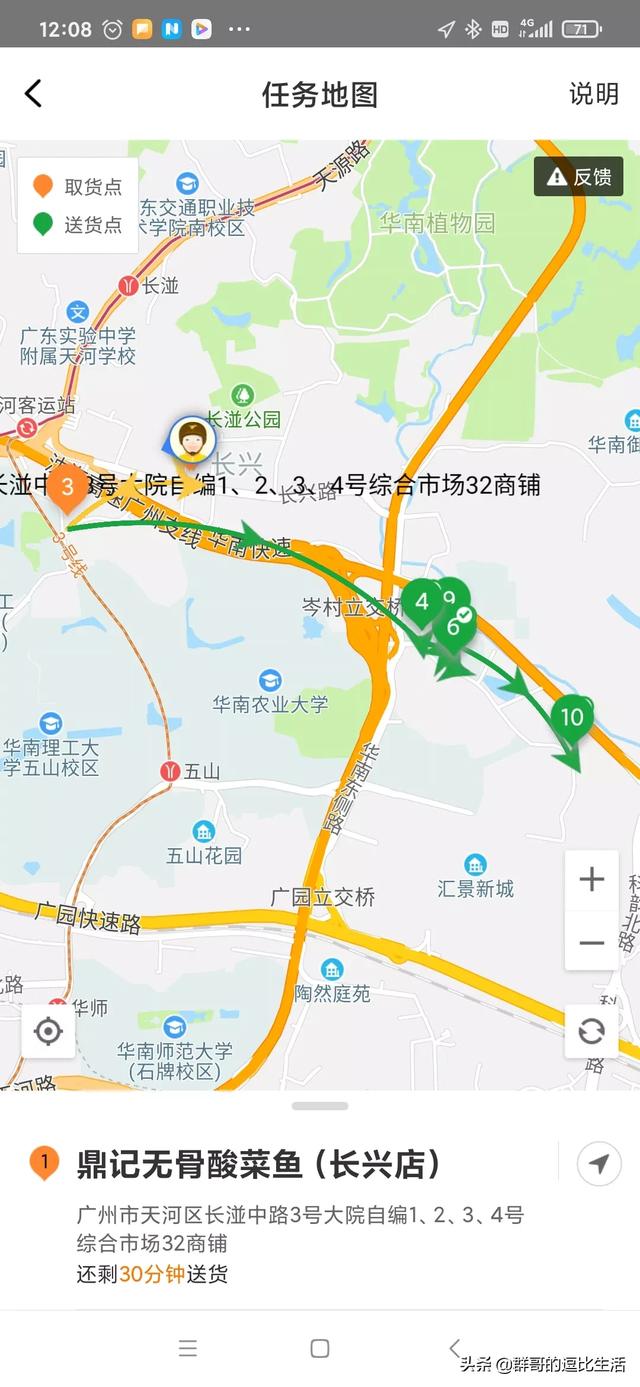Tap the 反馈 feedback button
Screen dimensions: 640x1387
[x=579, y=177]
